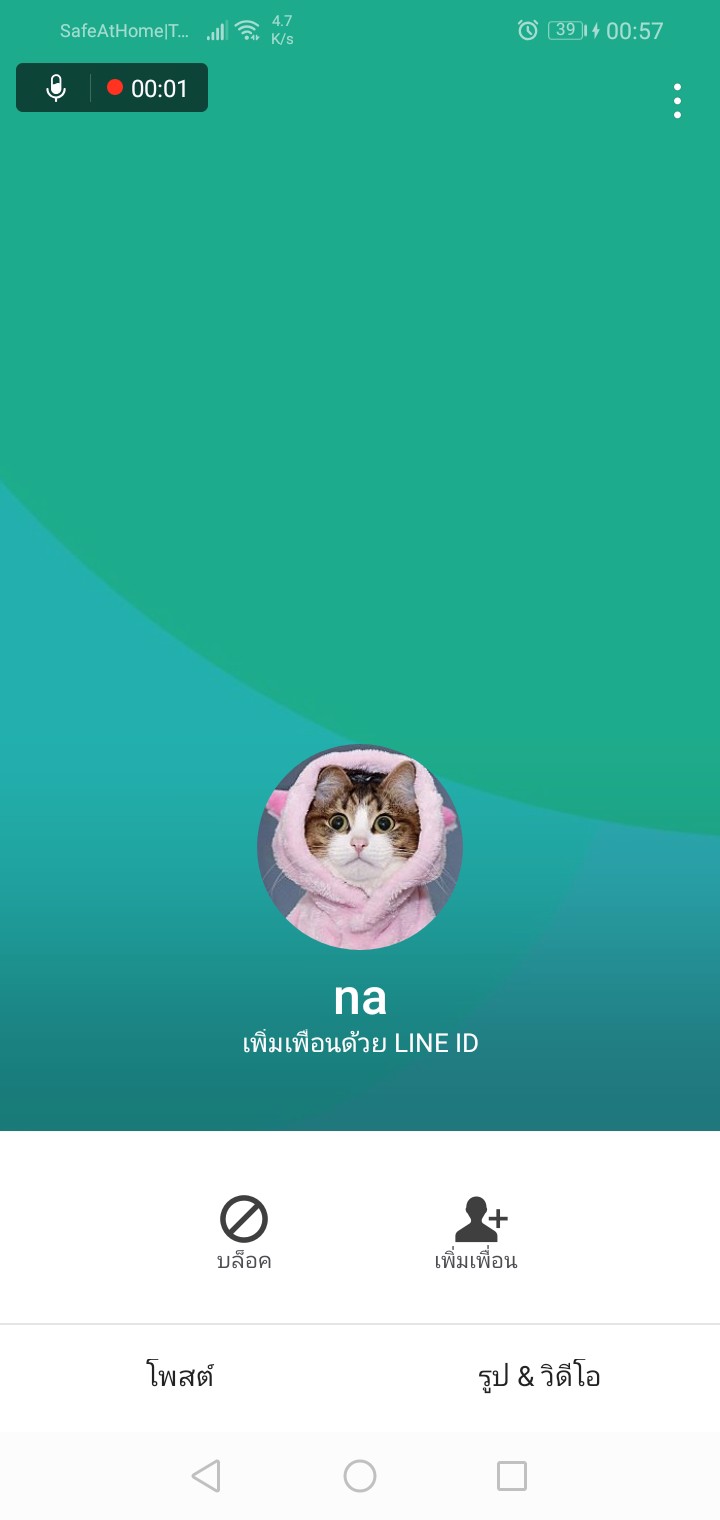The height and width of the screenshot is (1520, 720).
Task: Open the three-dot overflow menu
Action: [677, 101]
